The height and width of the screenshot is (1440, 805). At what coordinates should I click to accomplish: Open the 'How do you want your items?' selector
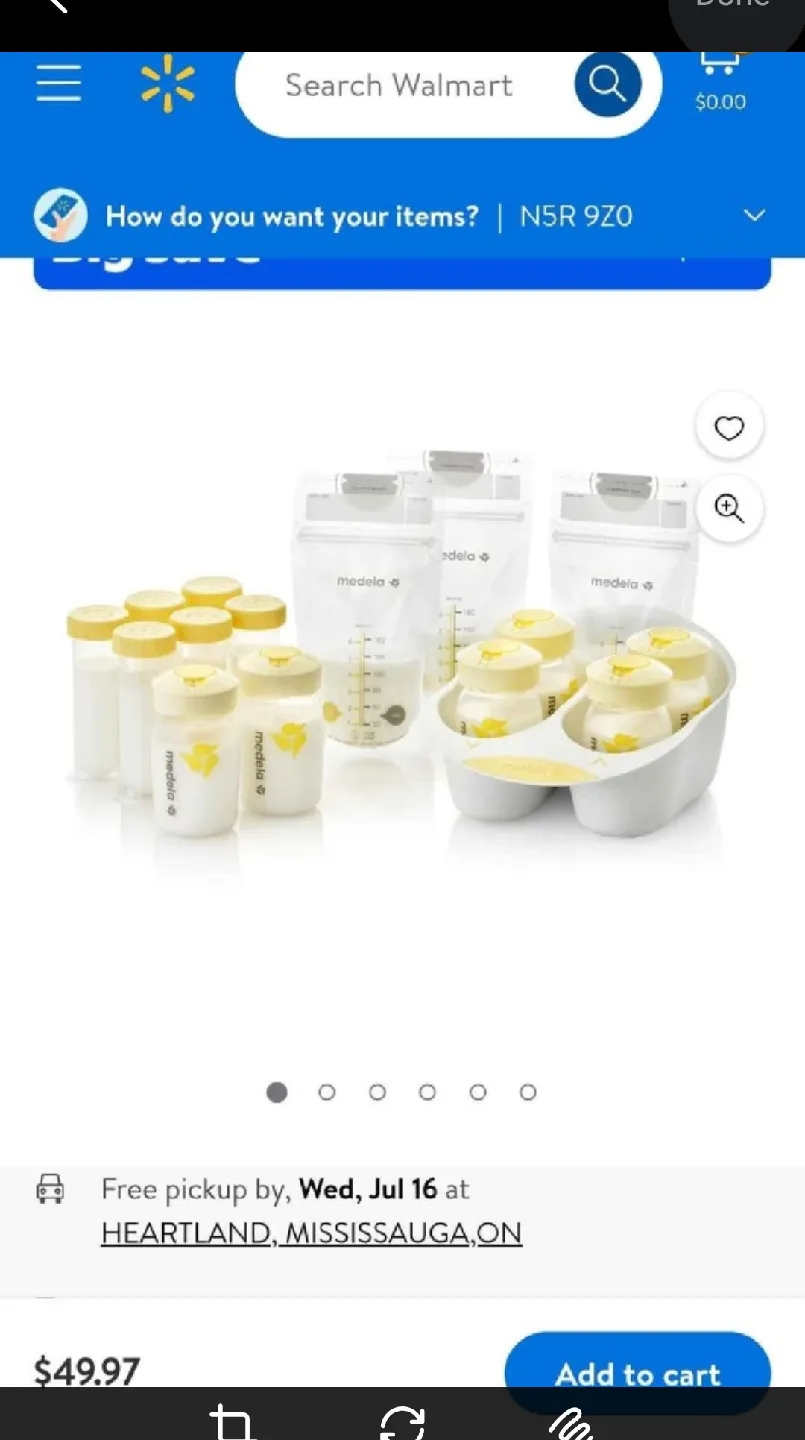click(x=291, y=215)
